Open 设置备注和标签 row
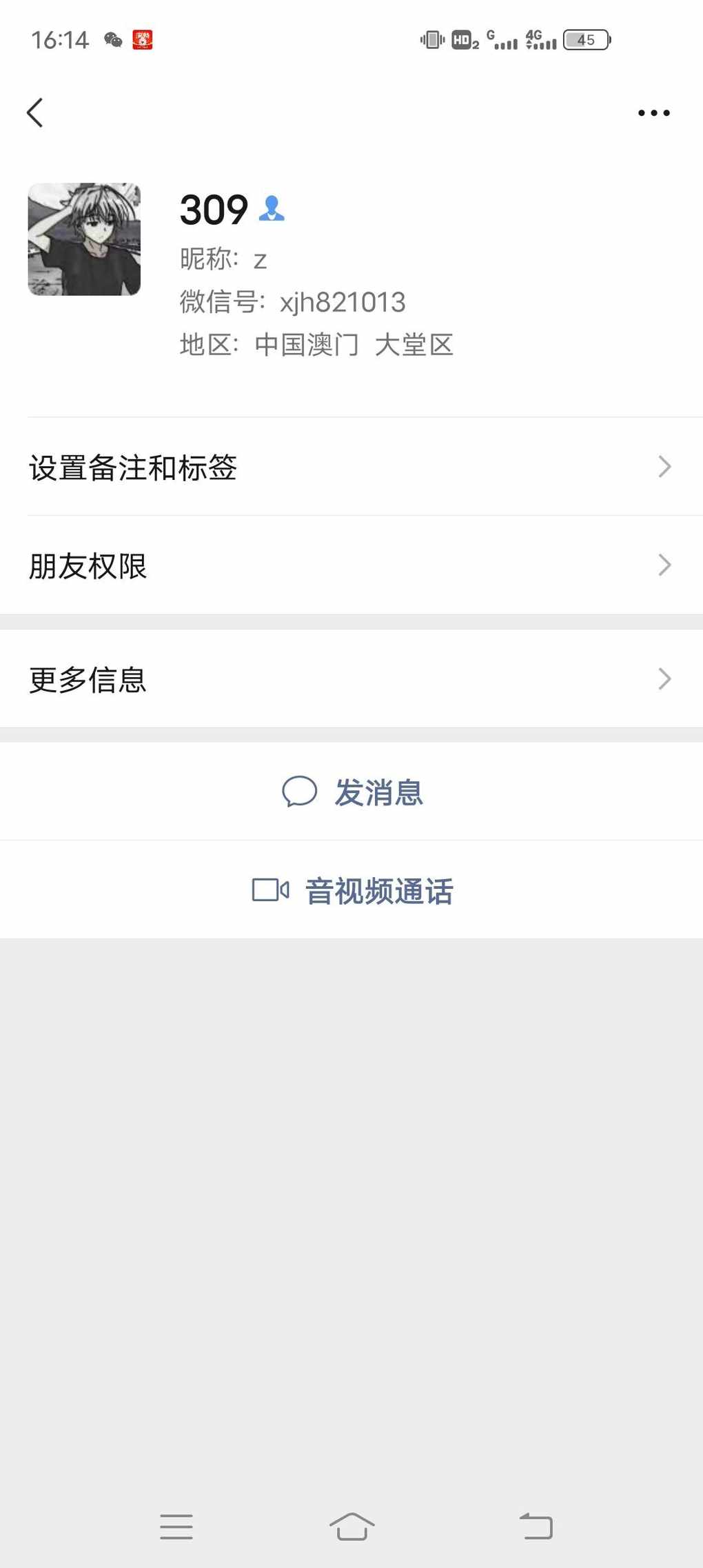The image size is (703, 1568). [x=351, y=467]
